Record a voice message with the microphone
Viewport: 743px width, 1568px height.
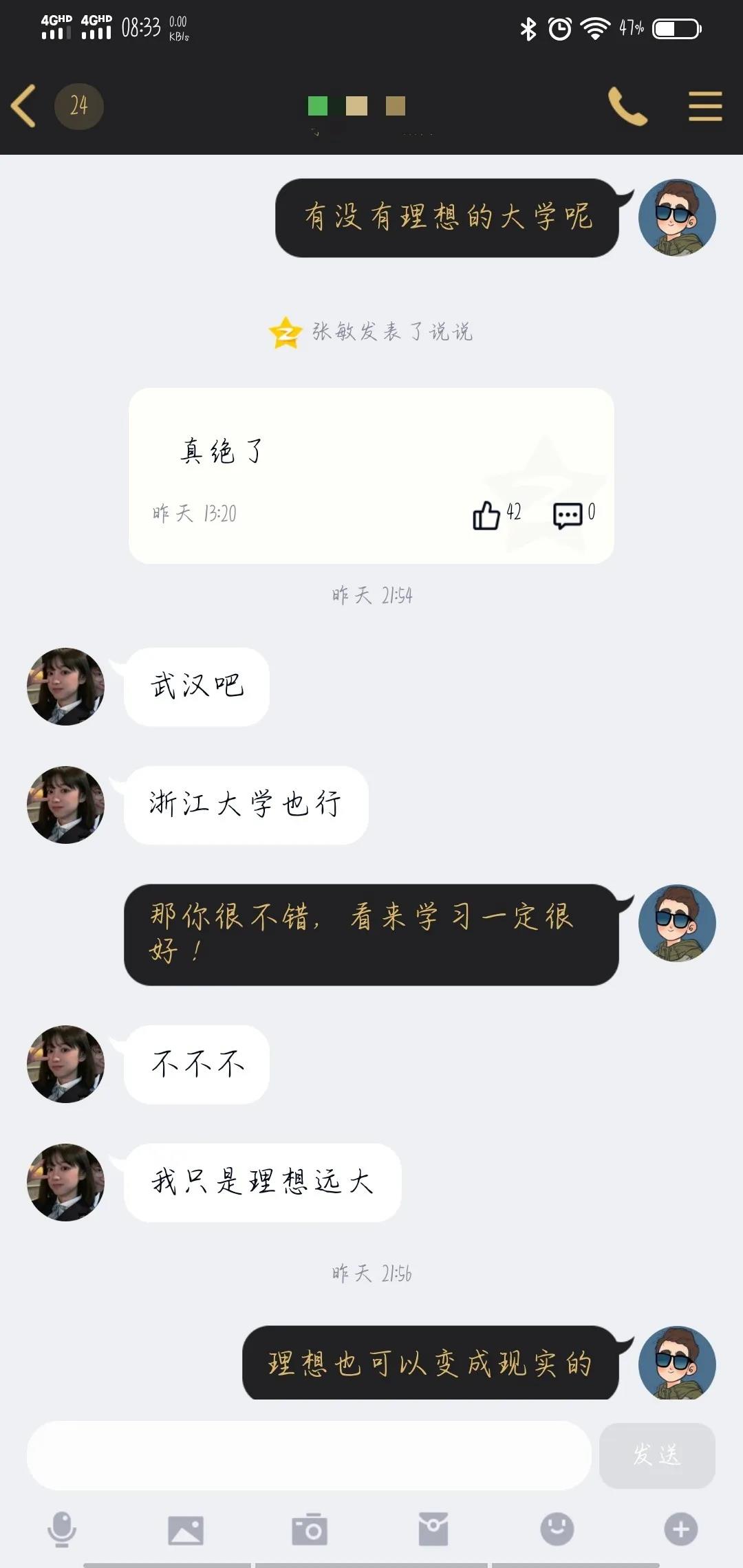(x=62, y=1529)
